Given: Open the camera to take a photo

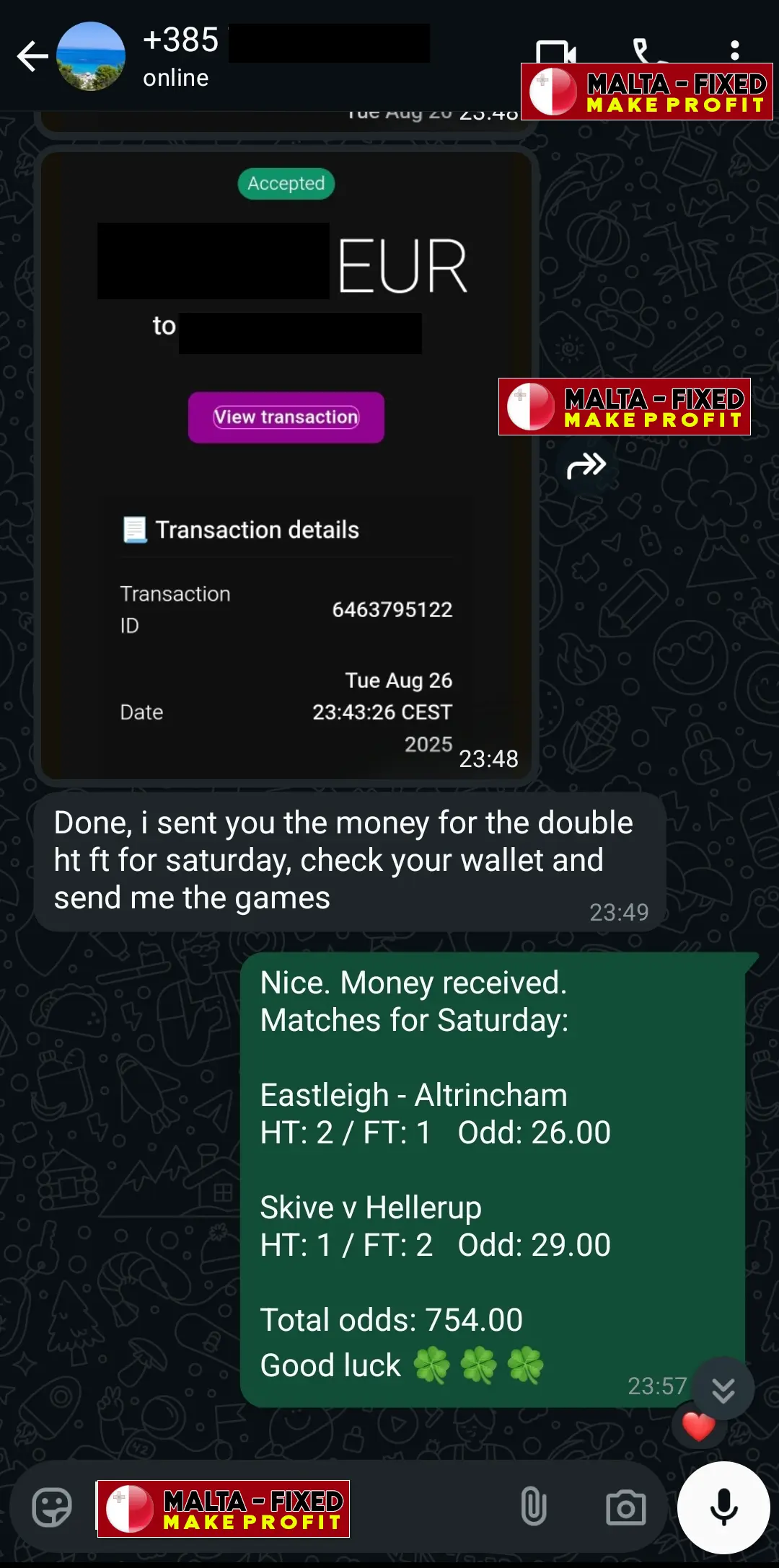Looking at the screenshot, I should coord(625,1507).
